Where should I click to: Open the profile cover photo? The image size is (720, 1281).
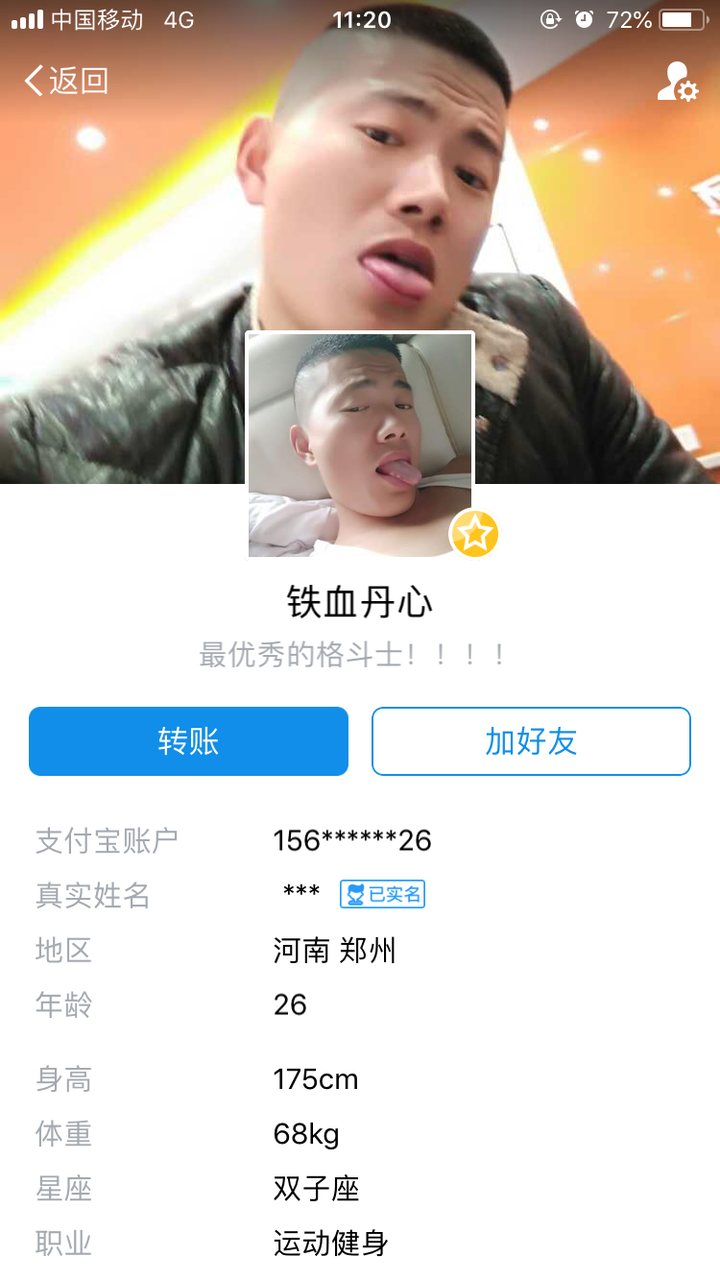pyautogui.click(x=130, y=250)
